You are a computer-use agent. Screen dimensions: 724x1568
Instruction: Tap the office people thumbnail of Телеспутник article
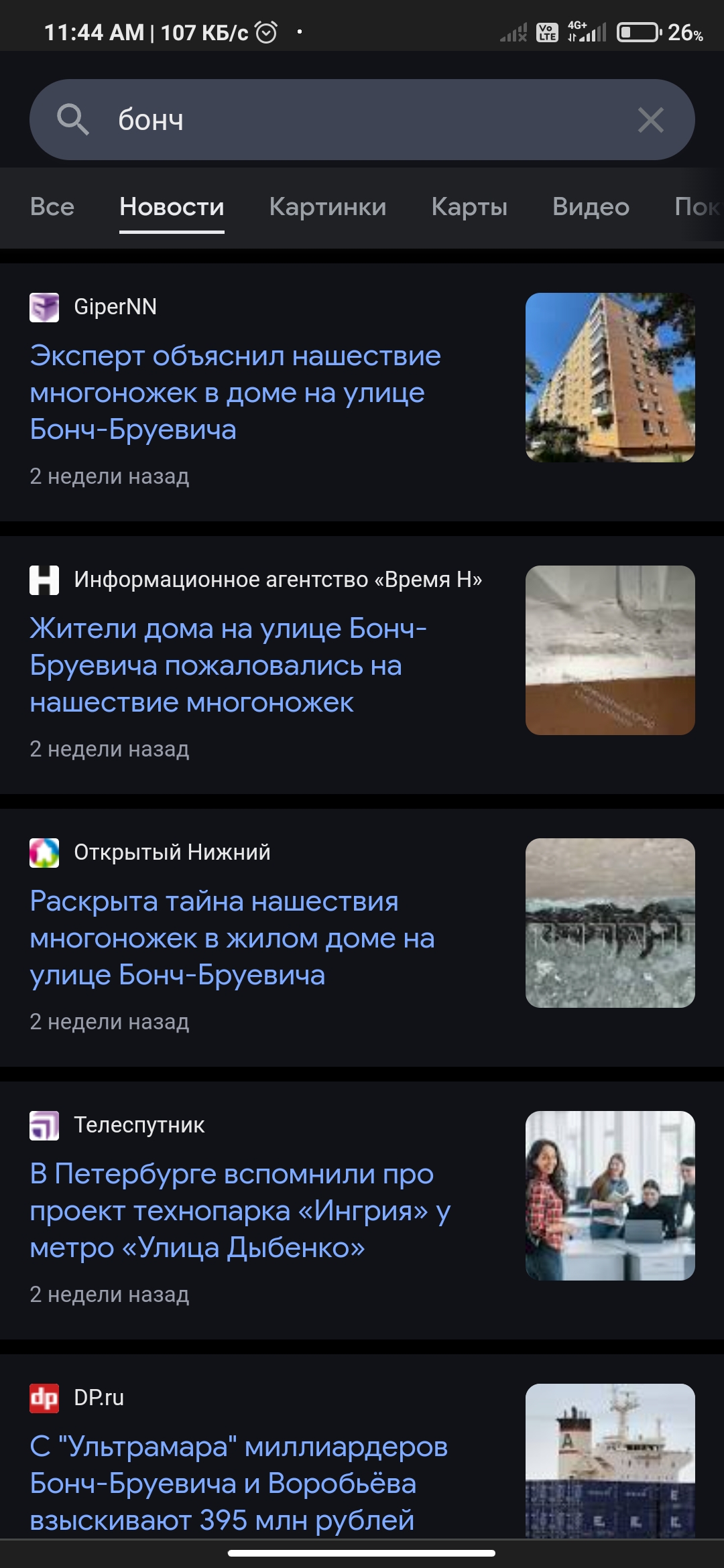point(610,1195)
